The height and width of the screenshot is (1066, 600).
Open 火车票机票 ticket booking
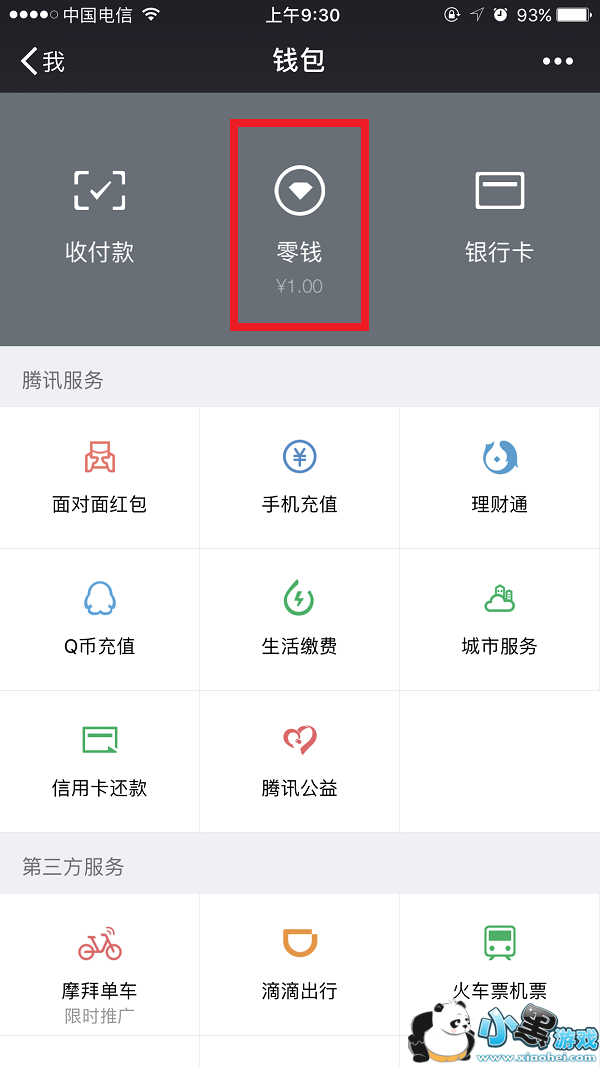499,960
